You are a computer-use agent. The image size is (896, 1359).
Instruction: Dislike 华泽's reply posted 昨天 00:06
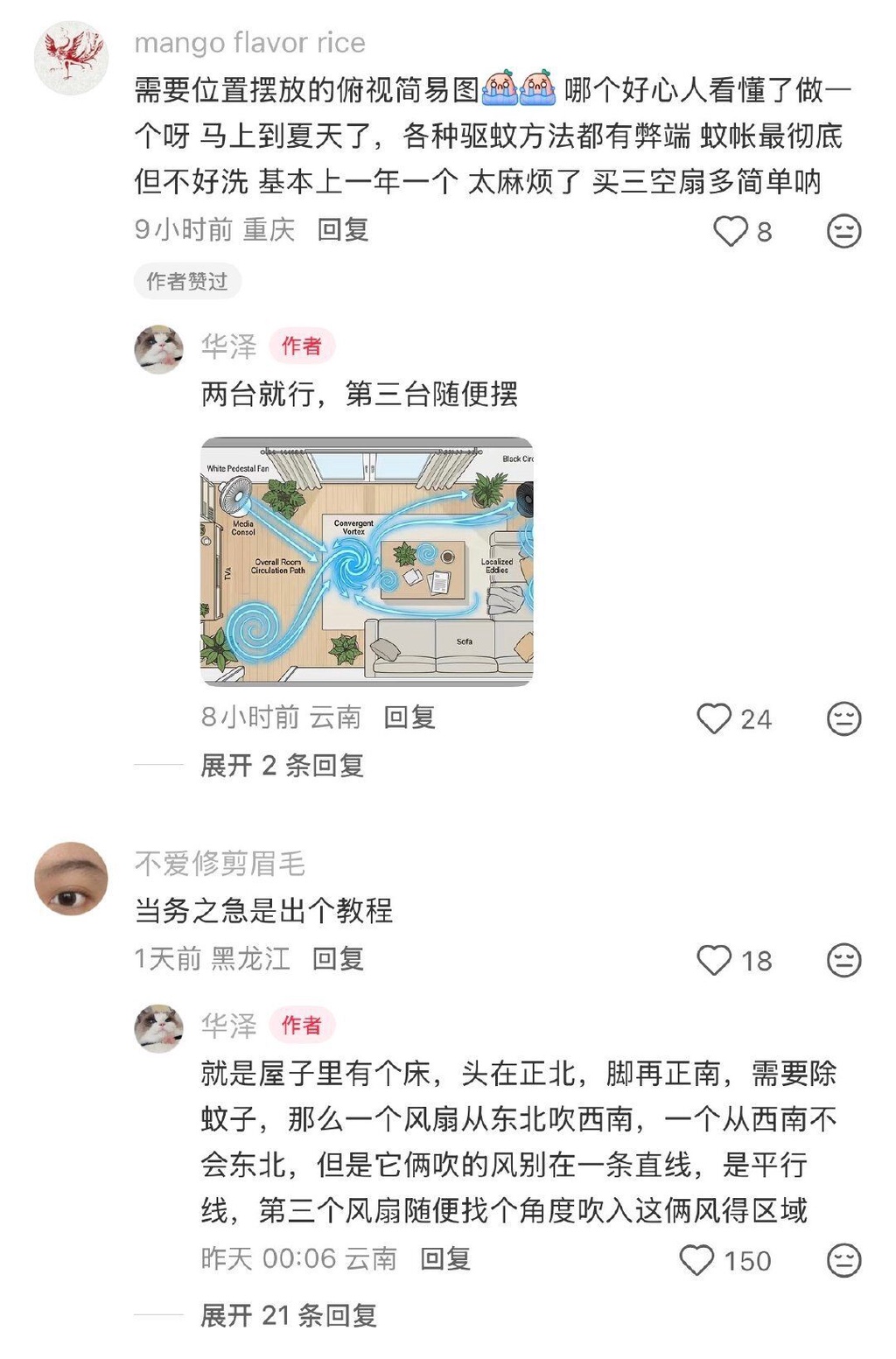843,1260
